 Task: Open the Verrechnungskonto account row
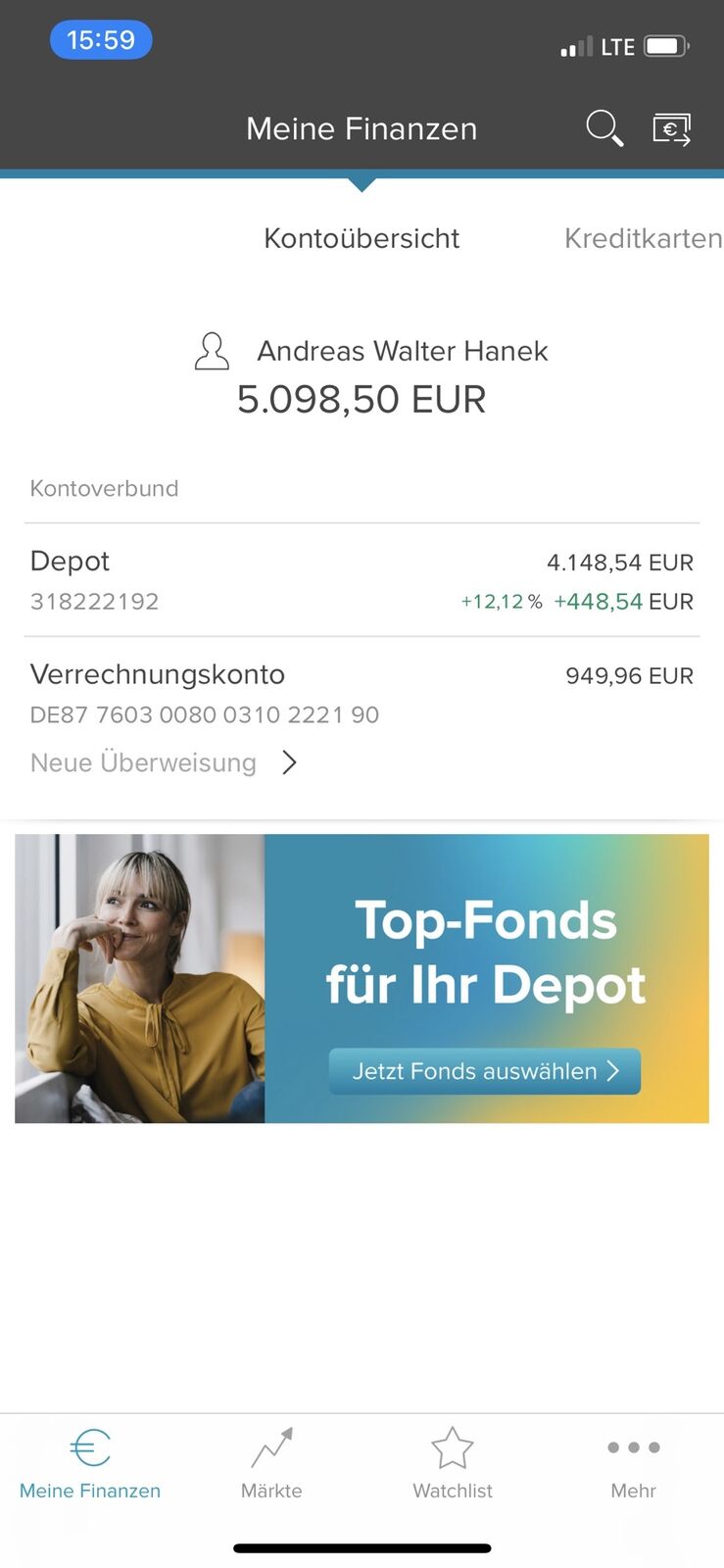point(362,693)
